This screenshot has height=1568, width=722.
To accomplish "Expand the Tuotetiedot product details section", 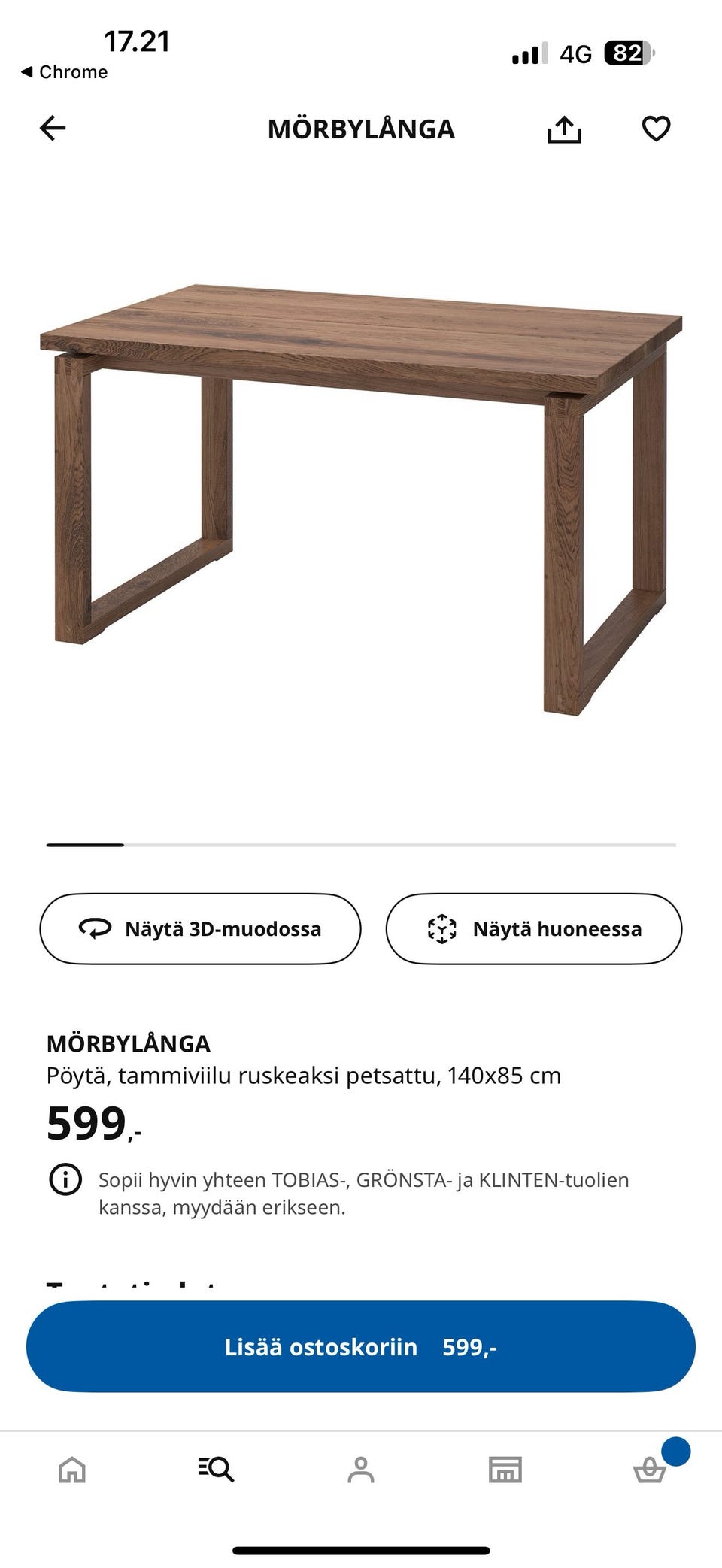I will 134,1282.
